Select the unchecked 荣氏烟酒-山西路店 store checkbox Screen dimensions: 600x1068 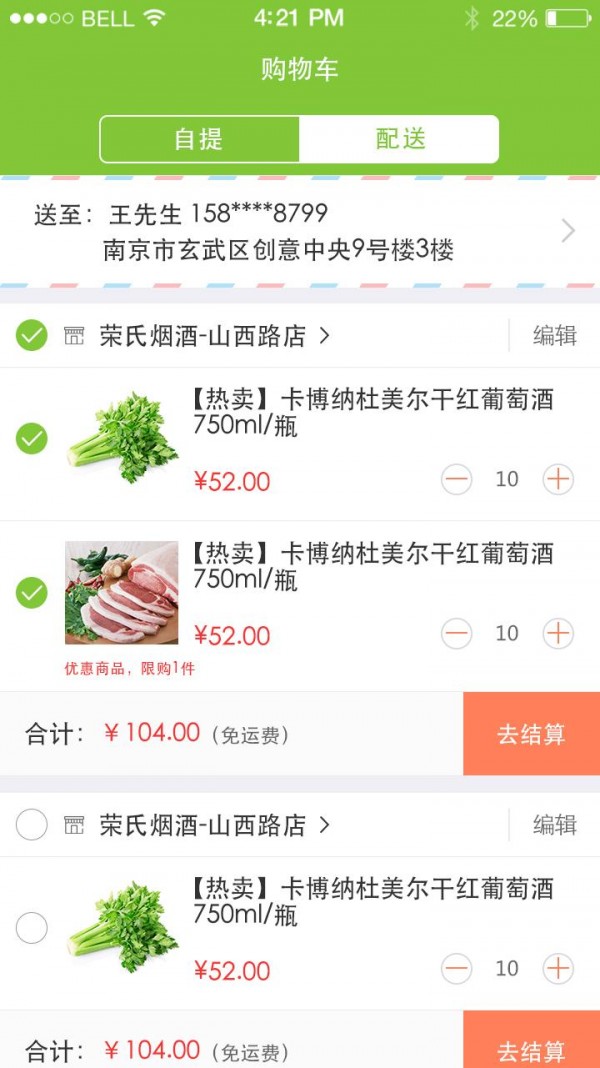coord(32,825)
